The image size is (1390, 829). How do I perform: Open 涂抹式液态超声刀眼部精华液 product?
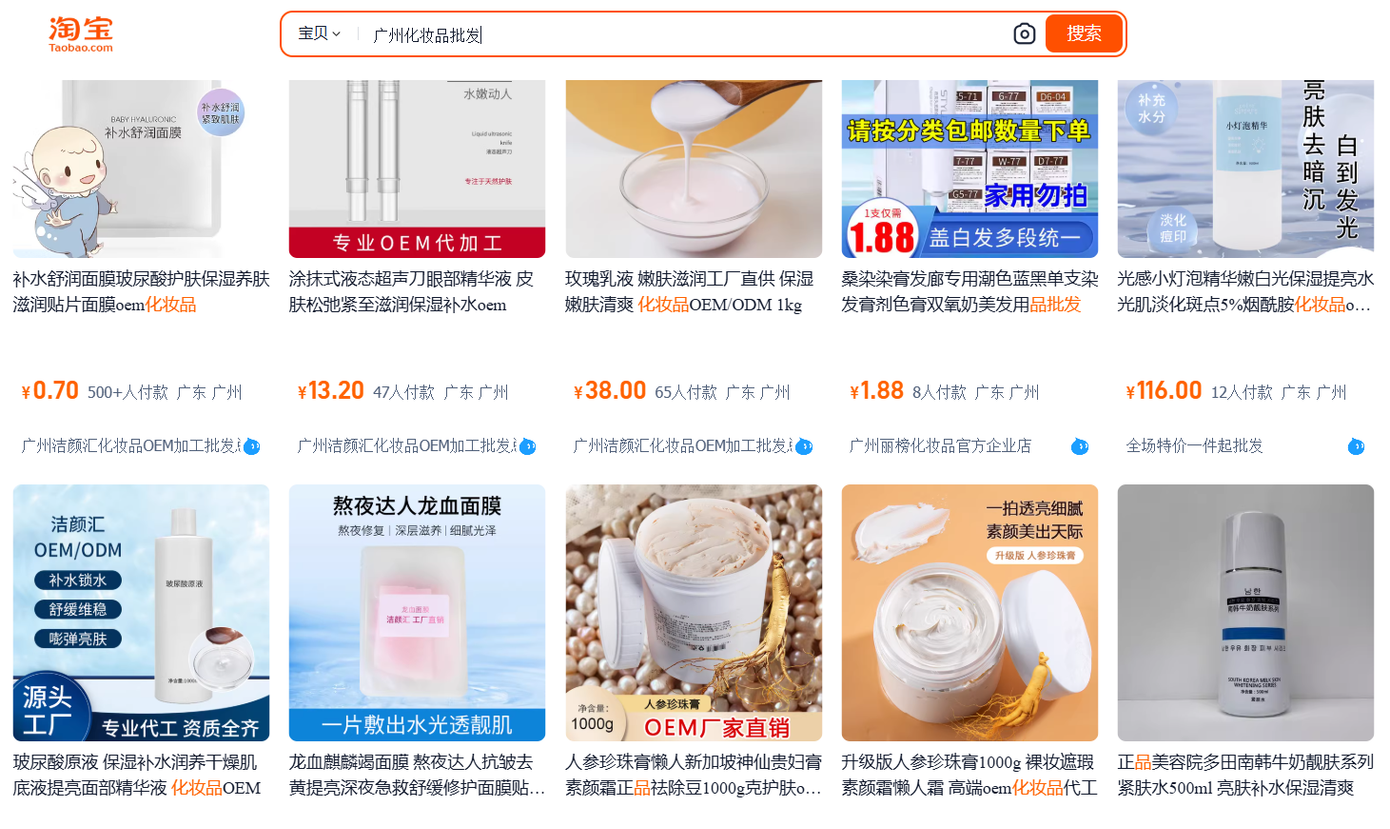click(x=416, y=291)
